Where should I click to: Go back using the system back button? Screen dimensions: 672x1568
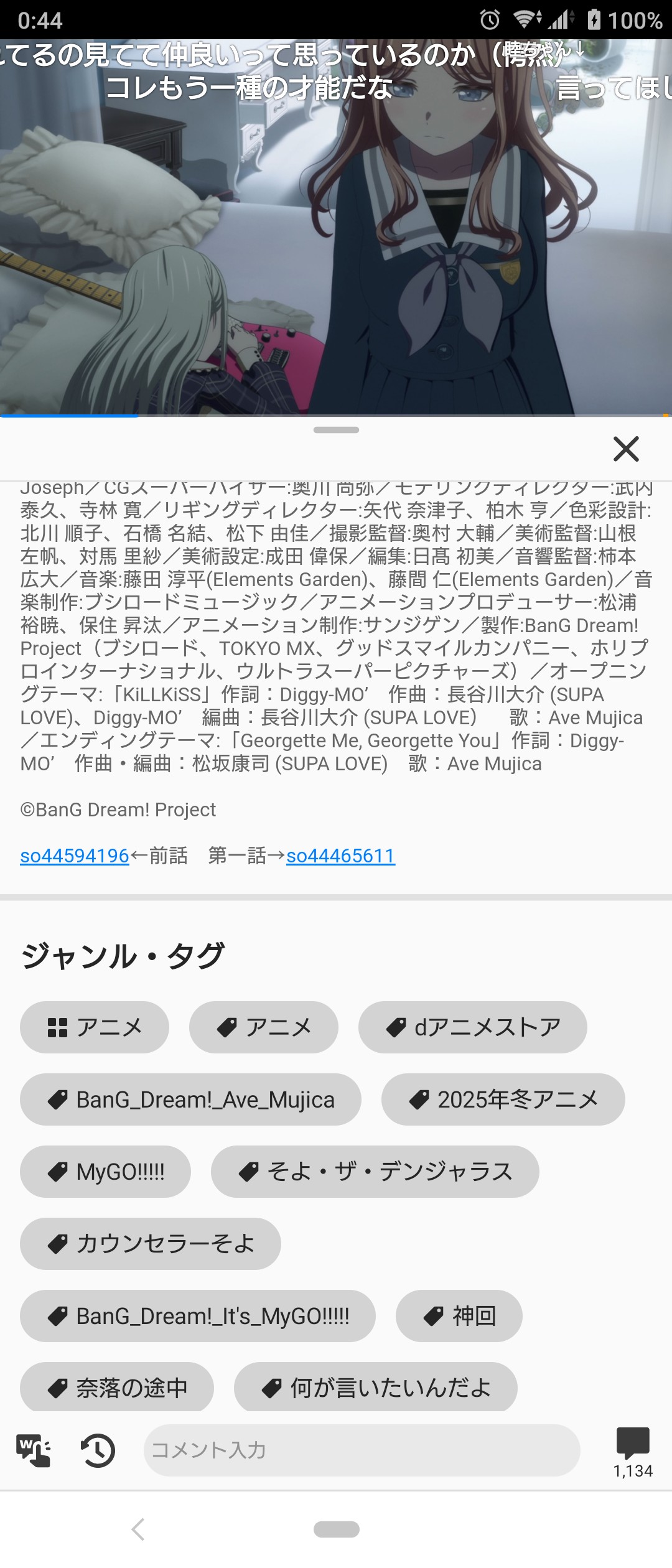pos(138,1529)
